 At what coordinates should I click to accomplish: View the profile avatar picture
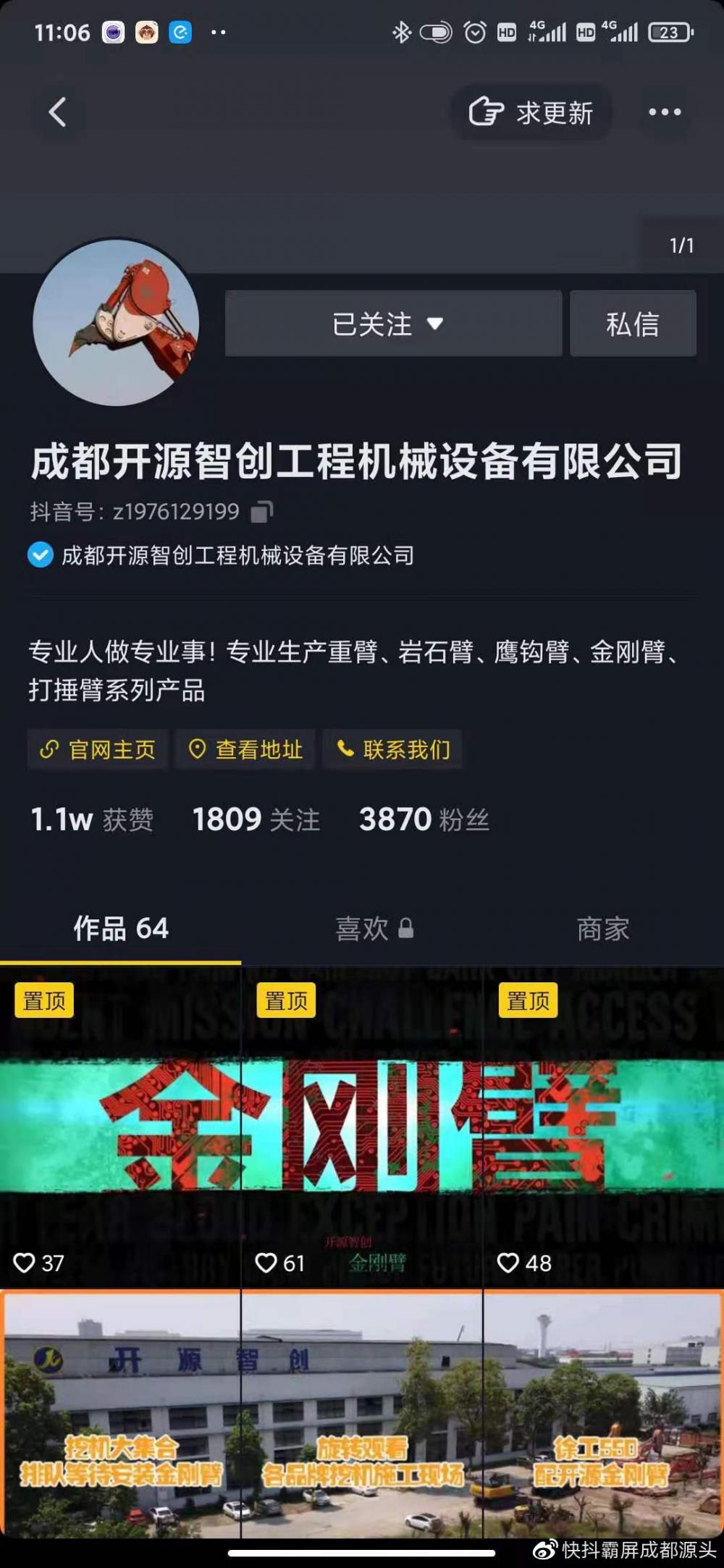tap(116, 322)
